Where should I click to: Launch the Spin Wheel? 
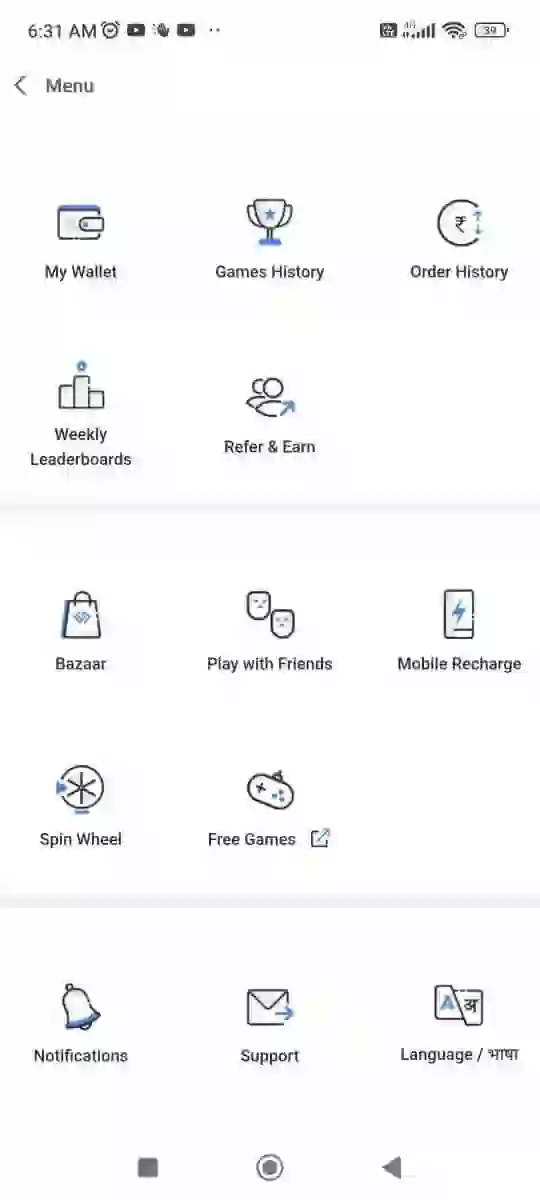point(81,807)
